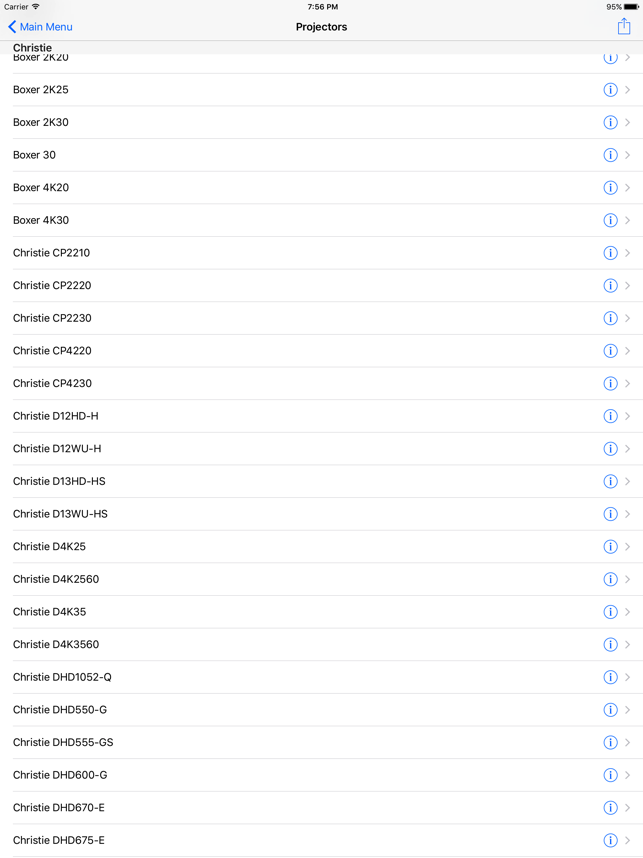This screenshot has height=858, width=643.
Task: View info details for Boxer 4K20
Action: click(610, 188)
